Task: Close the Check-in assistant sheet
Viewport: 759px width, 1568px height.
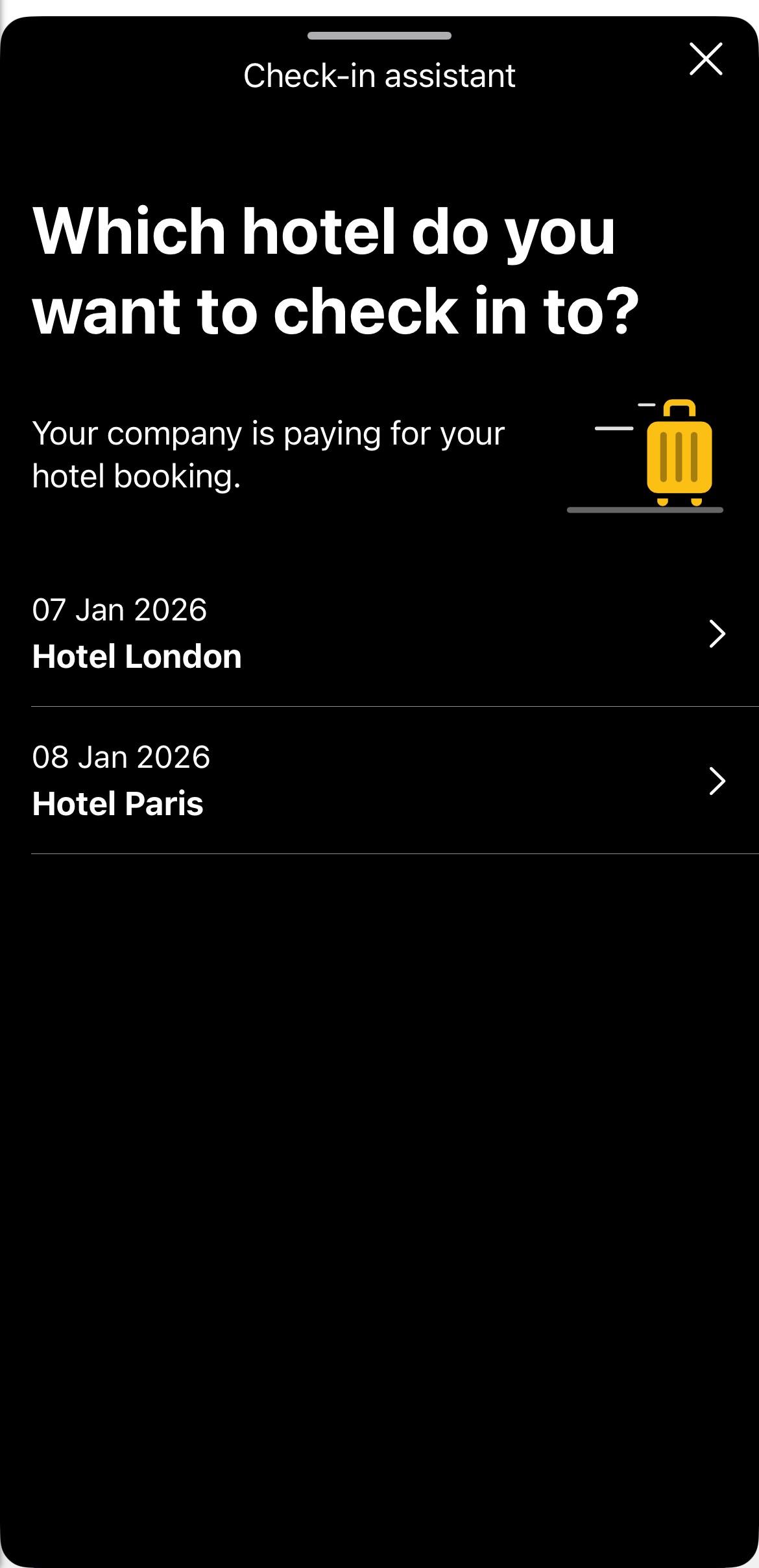Action: [x=706, y=59]
